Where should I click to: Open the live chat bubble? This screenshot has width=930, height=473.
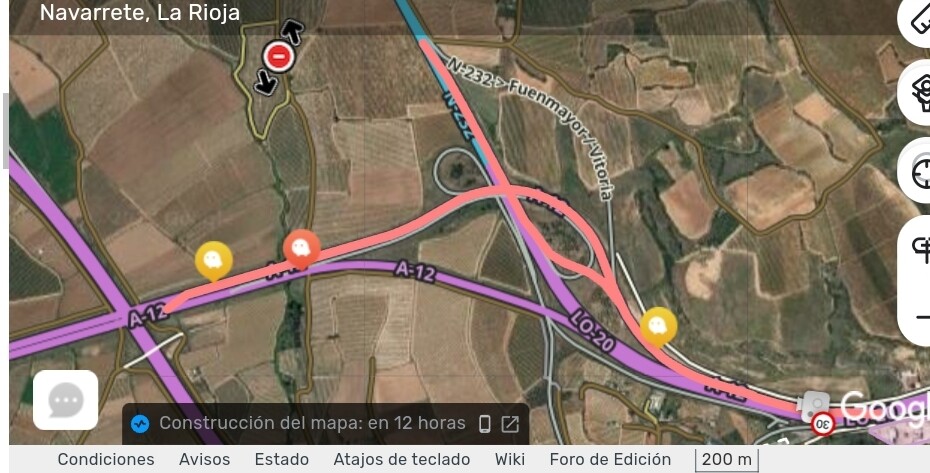tap(66, 400)
